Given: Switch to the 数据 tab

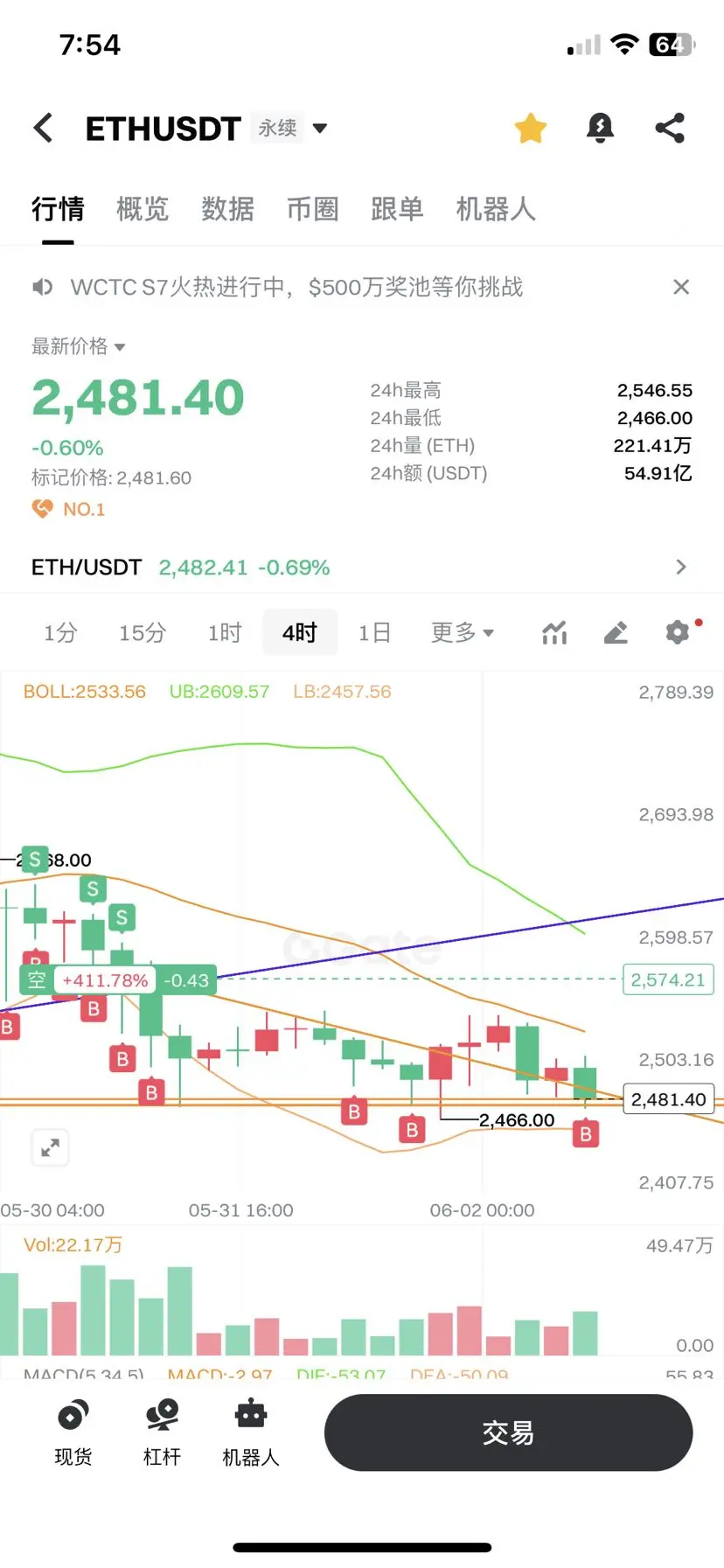Looking at the screenshot, I should pos(227,209).
